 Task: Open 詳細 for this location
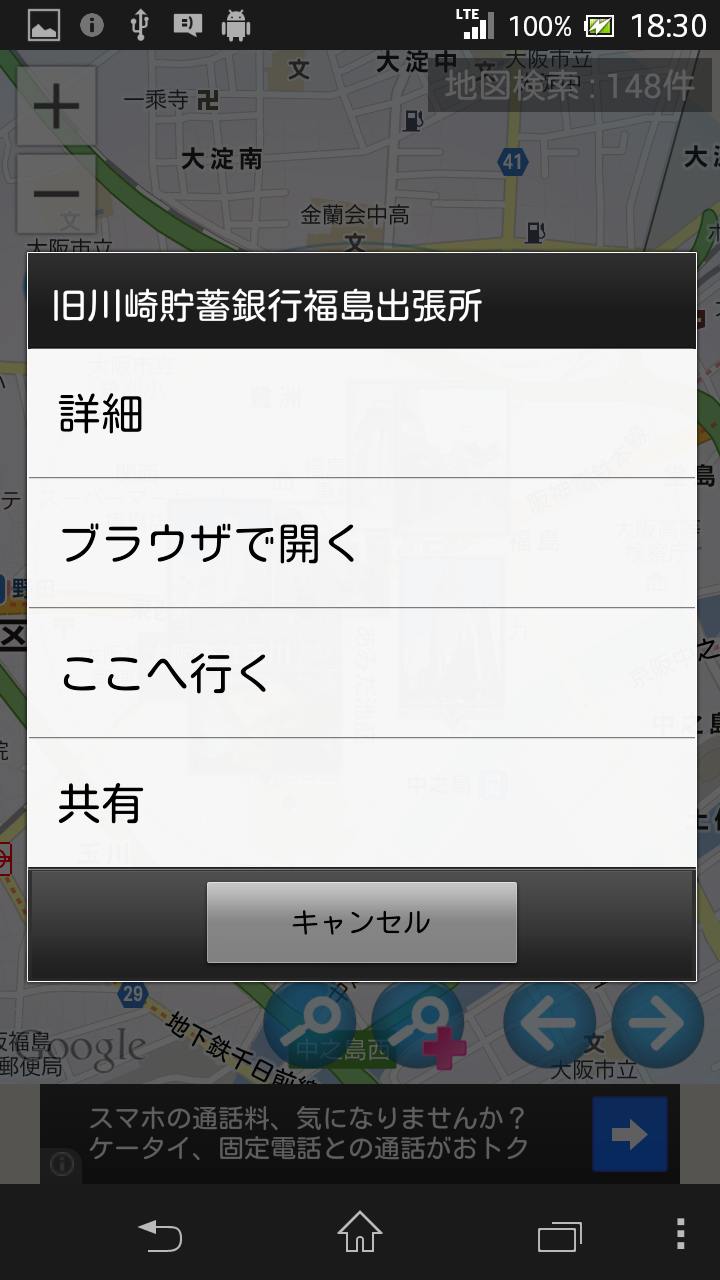pos(361,413)
